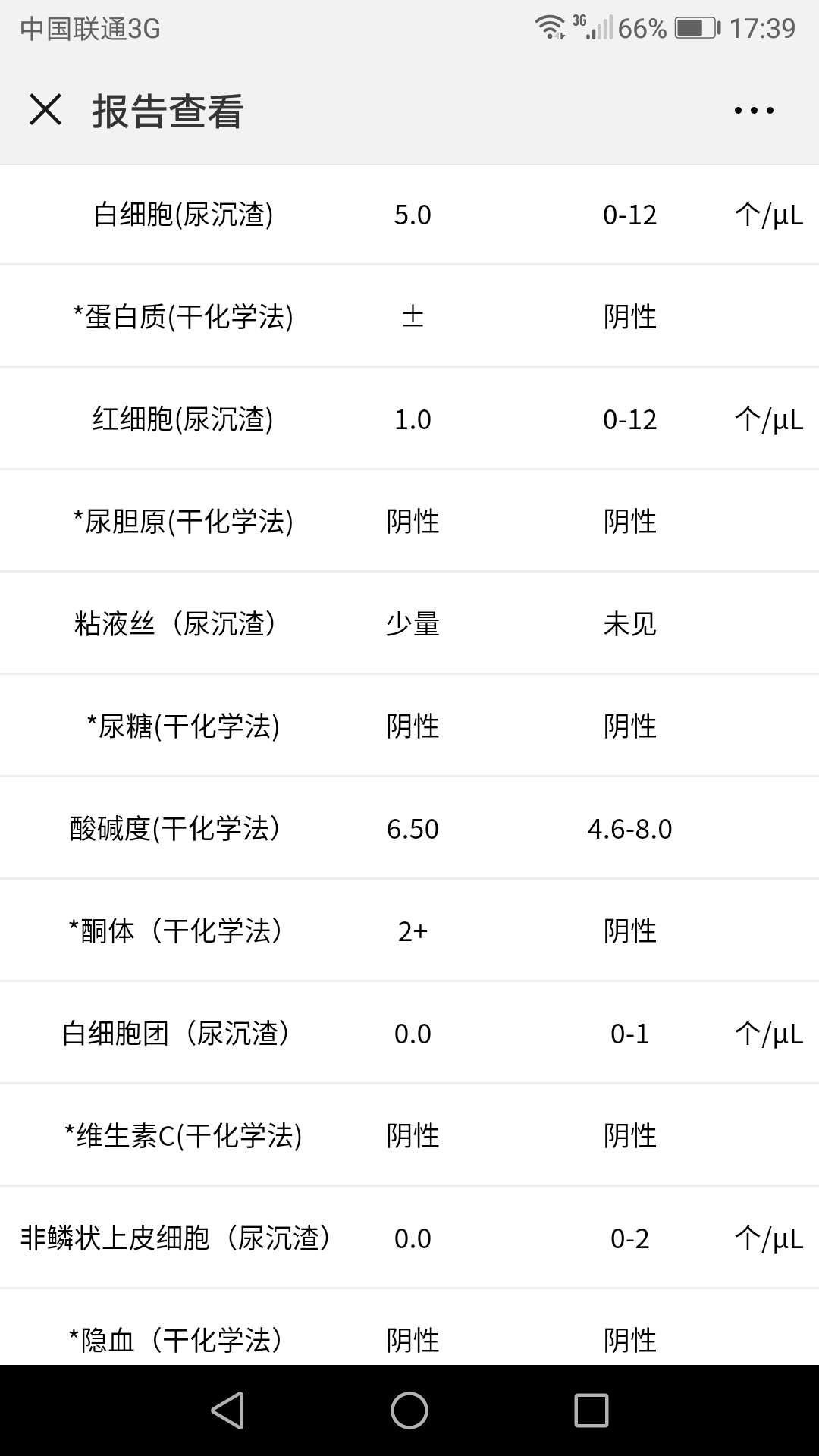Tap the 粘液丝（尿沉渣）少量 result

tap(412, 624)
